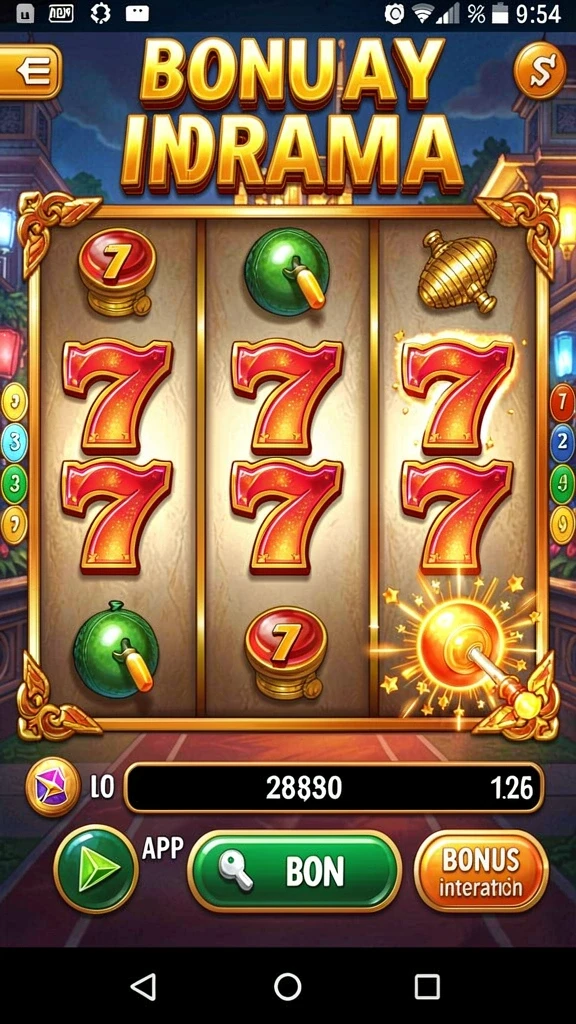The width and height of the screenshot is (576, 1024).
Task: Tap the back arrow button
Action: [x=29, y=72]
